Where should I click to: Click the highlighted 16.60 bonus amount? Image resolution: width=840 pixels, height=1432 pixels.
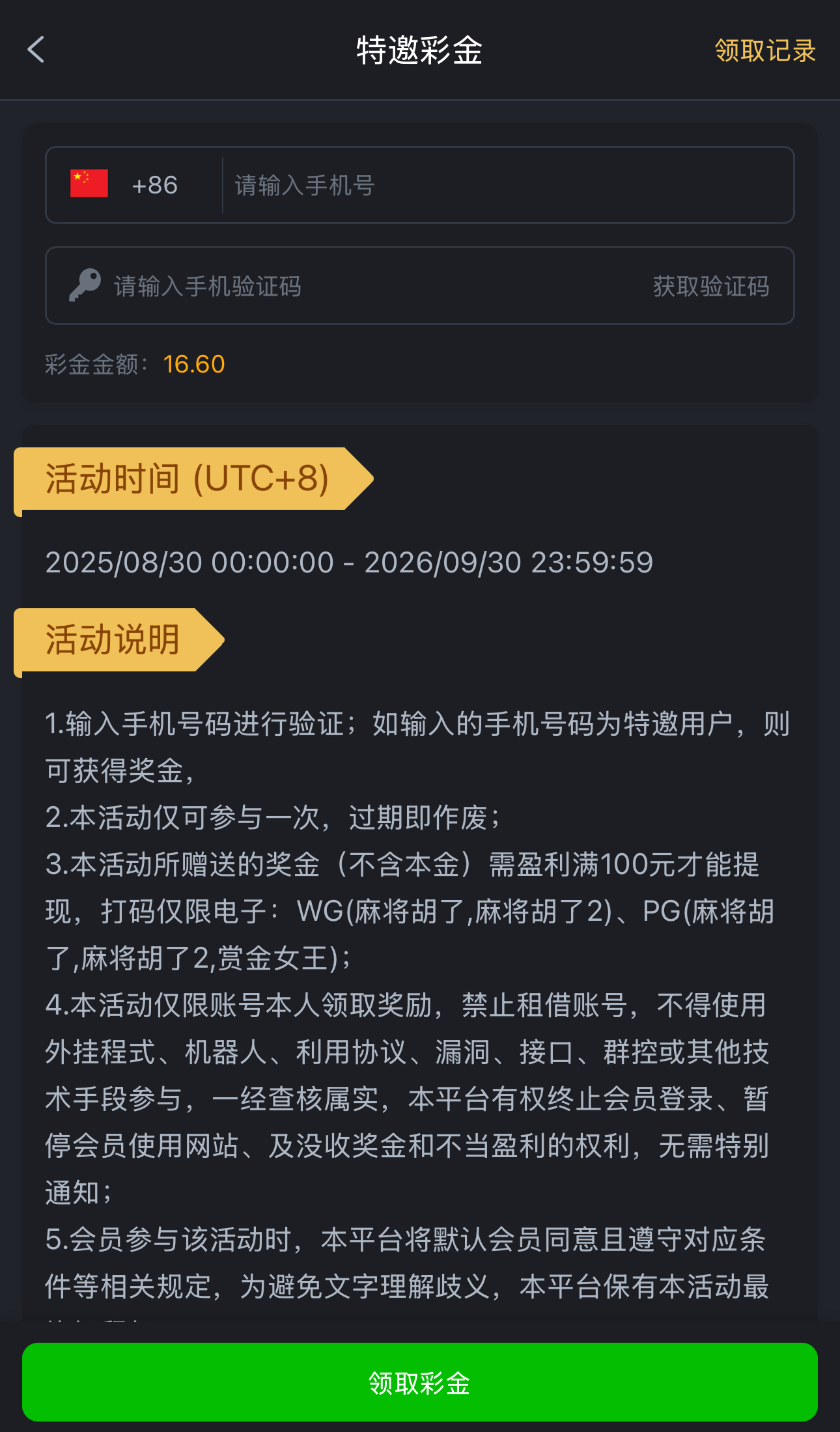[x=193, y=364]
